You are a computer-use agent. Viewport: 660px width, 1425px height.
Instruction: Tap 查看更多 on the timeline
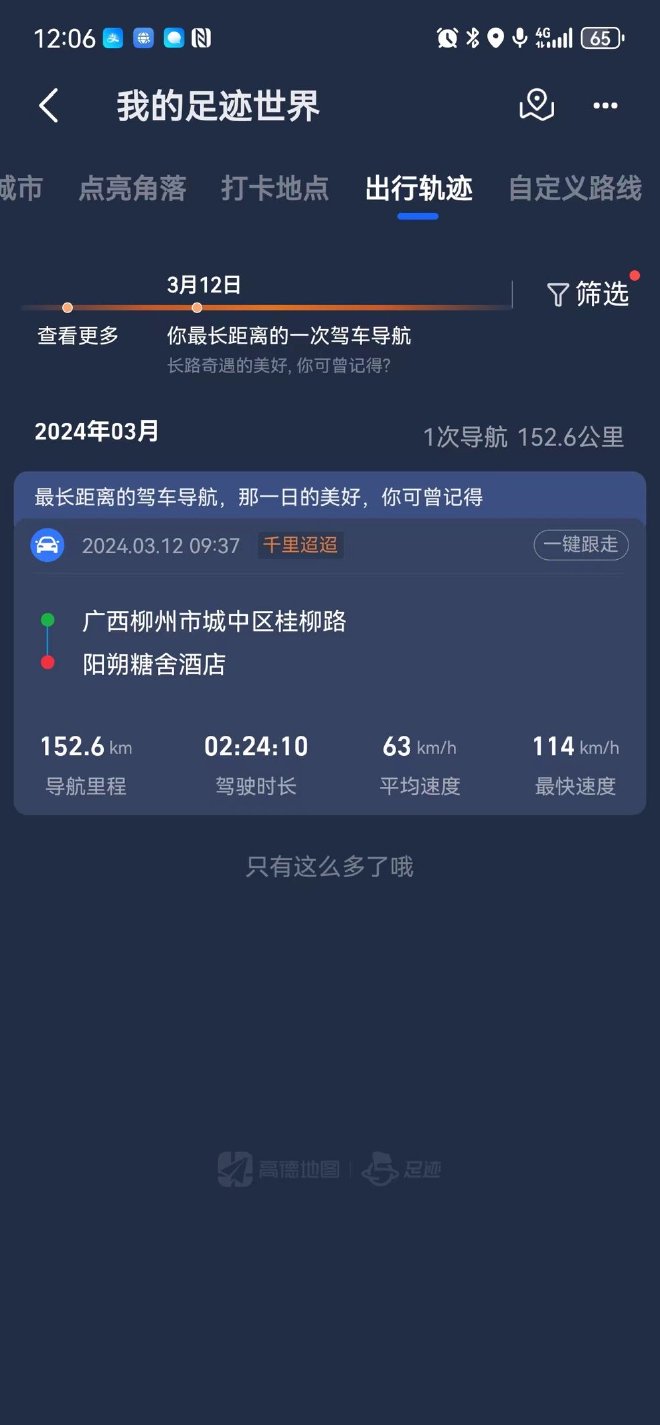click(78, 336)
